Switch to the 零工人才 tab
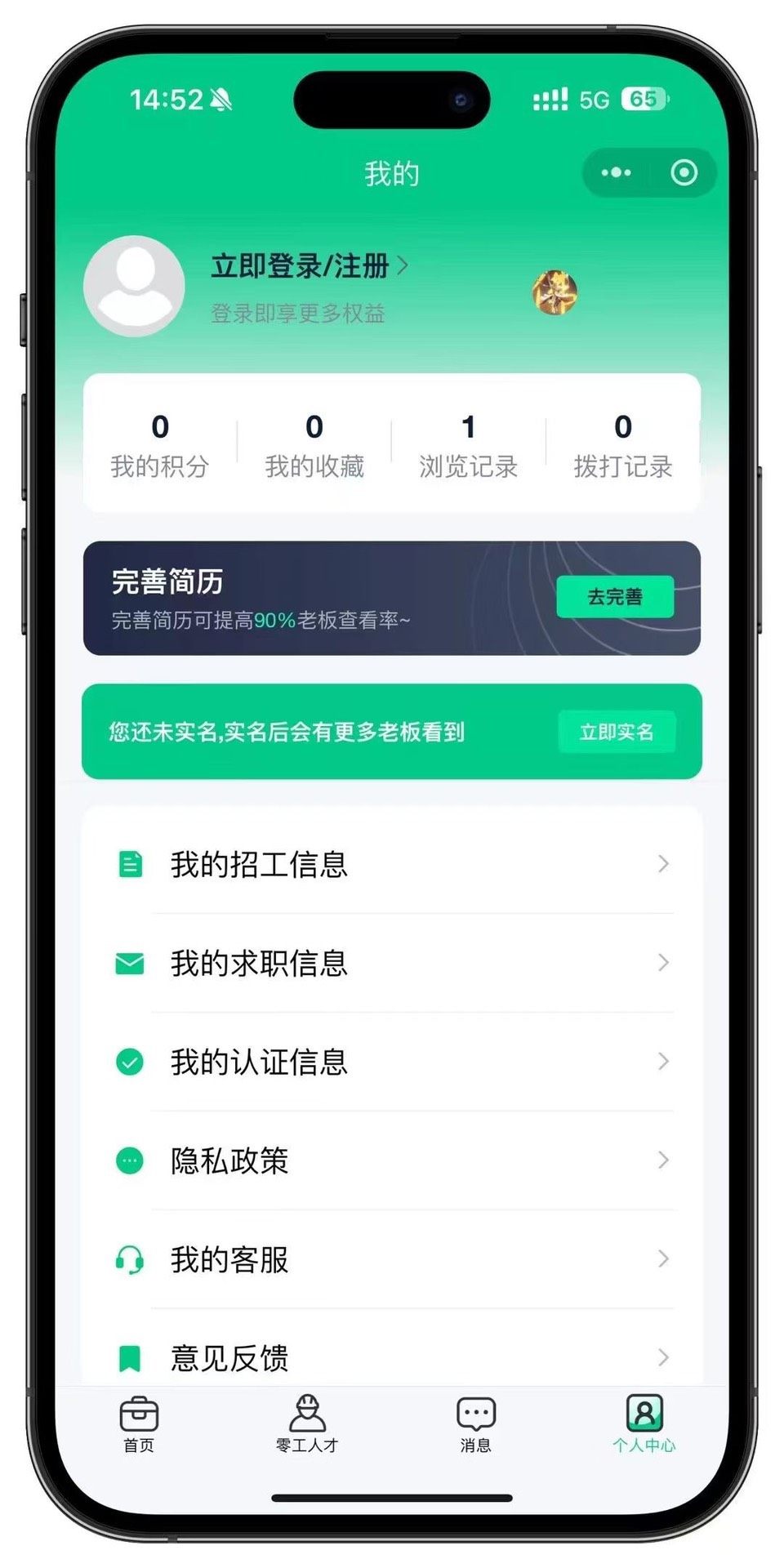 click(307, 1424)
